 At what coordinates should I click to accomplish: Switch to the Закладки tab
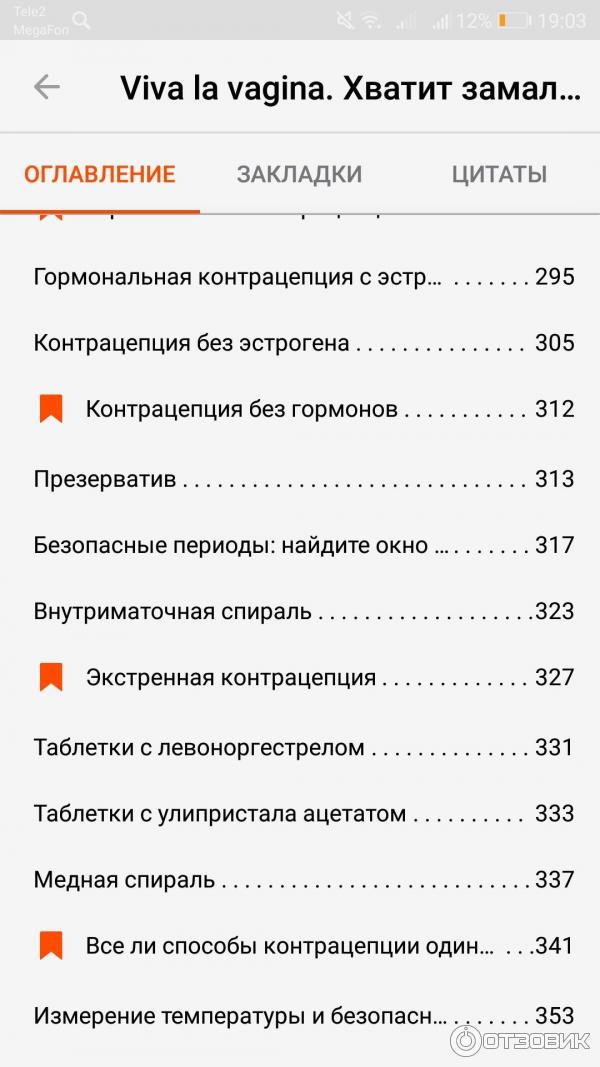(x=299, y=174)
